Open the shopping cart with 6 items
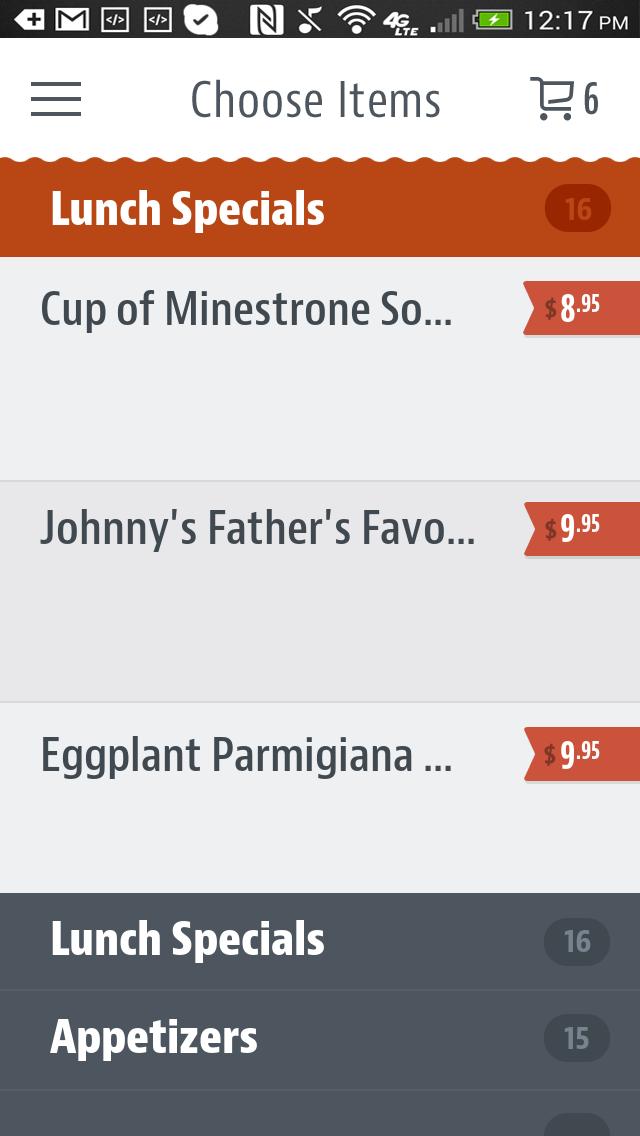This screenshot has width=640, height=1136. click(x=563, y=100)
